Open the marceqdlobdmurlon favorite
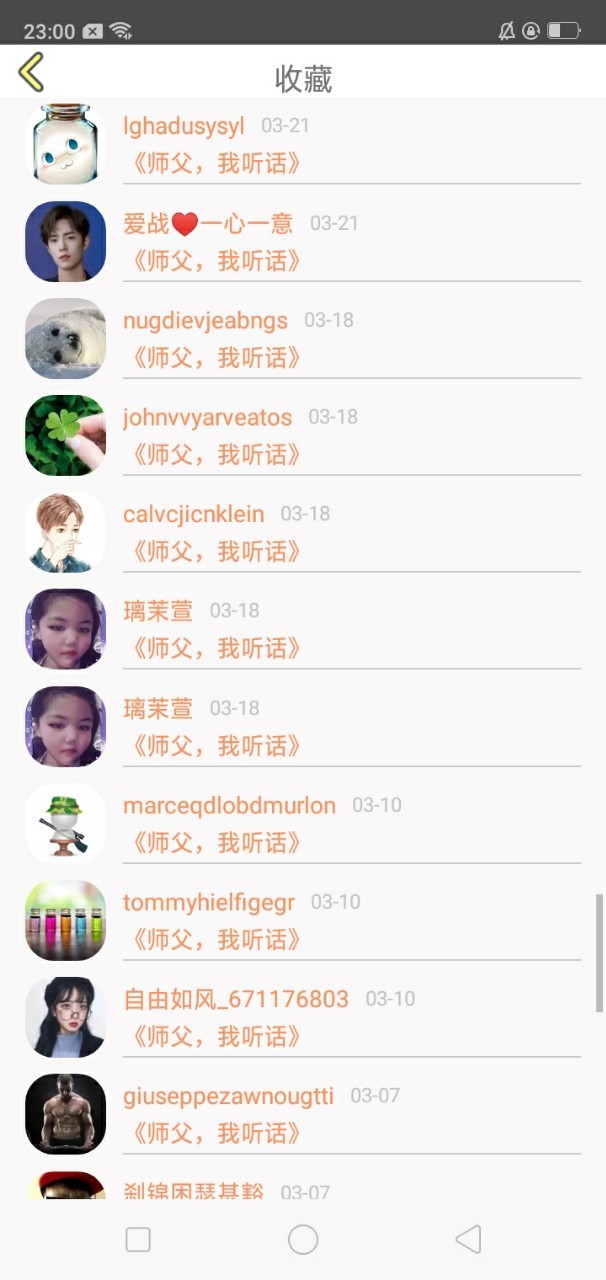Image resolution: width=606 pixels, height=1280 pixels. pos(303,823)
